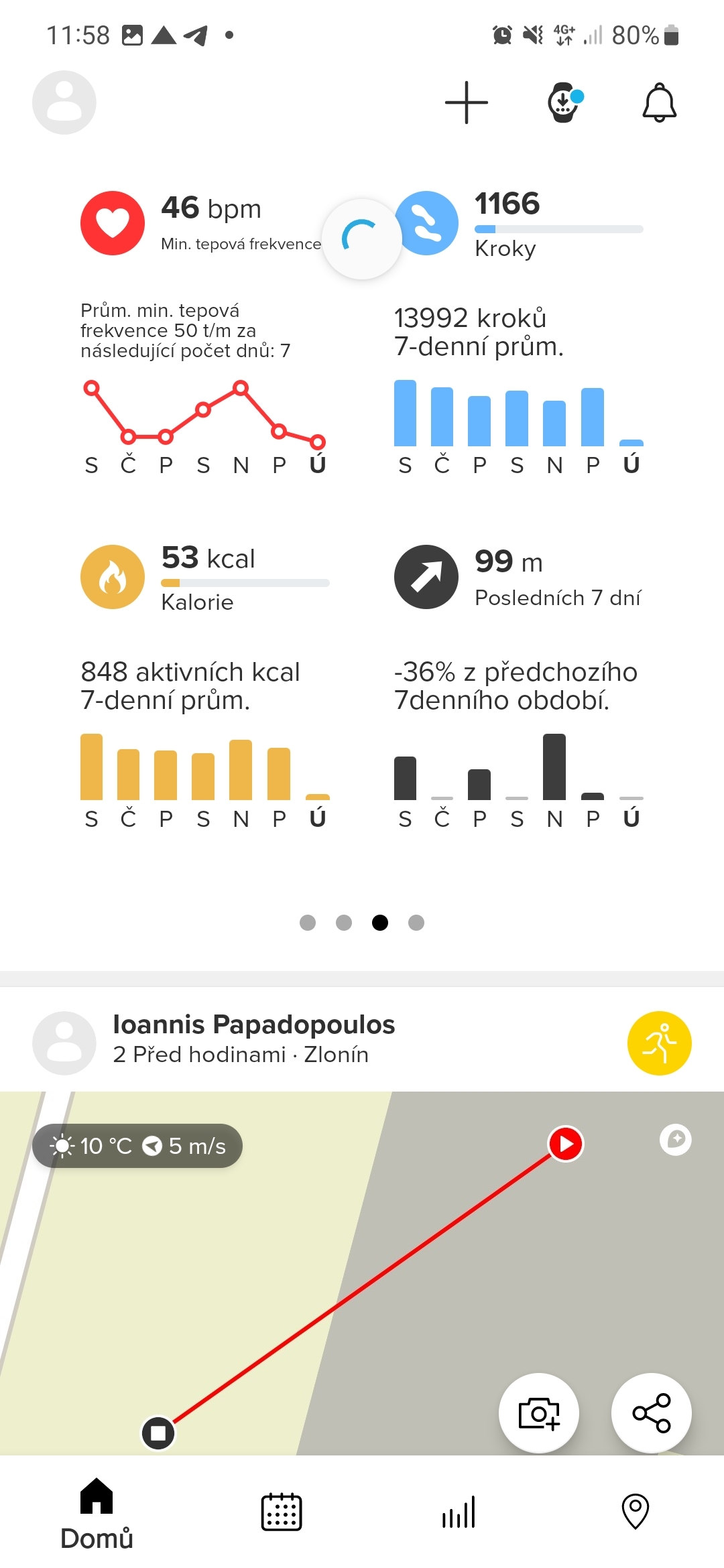
Task: Open the profile avatar
Action: (64, 102)
